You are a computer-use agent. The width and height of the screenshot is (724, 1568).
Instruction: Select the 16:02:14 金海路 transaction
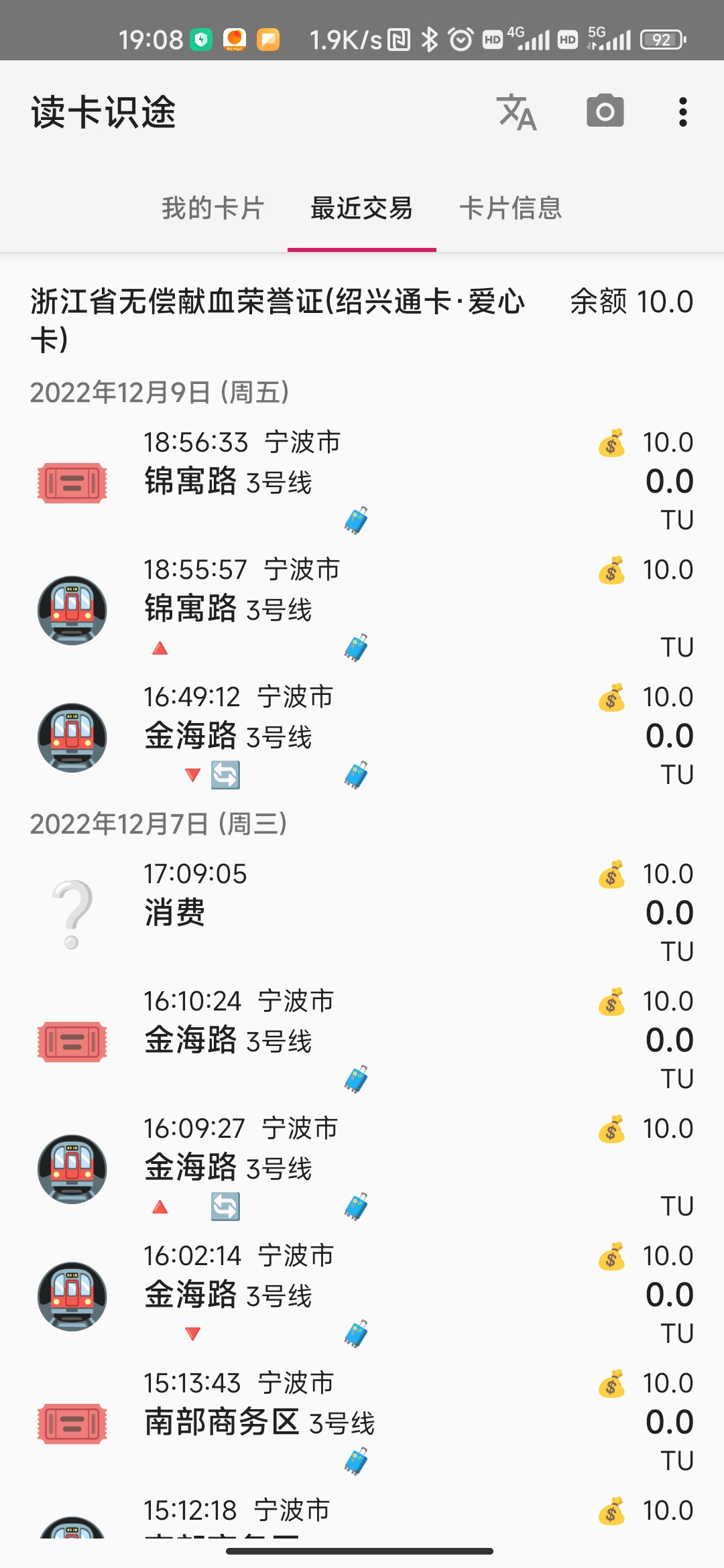click(362, 1295)
